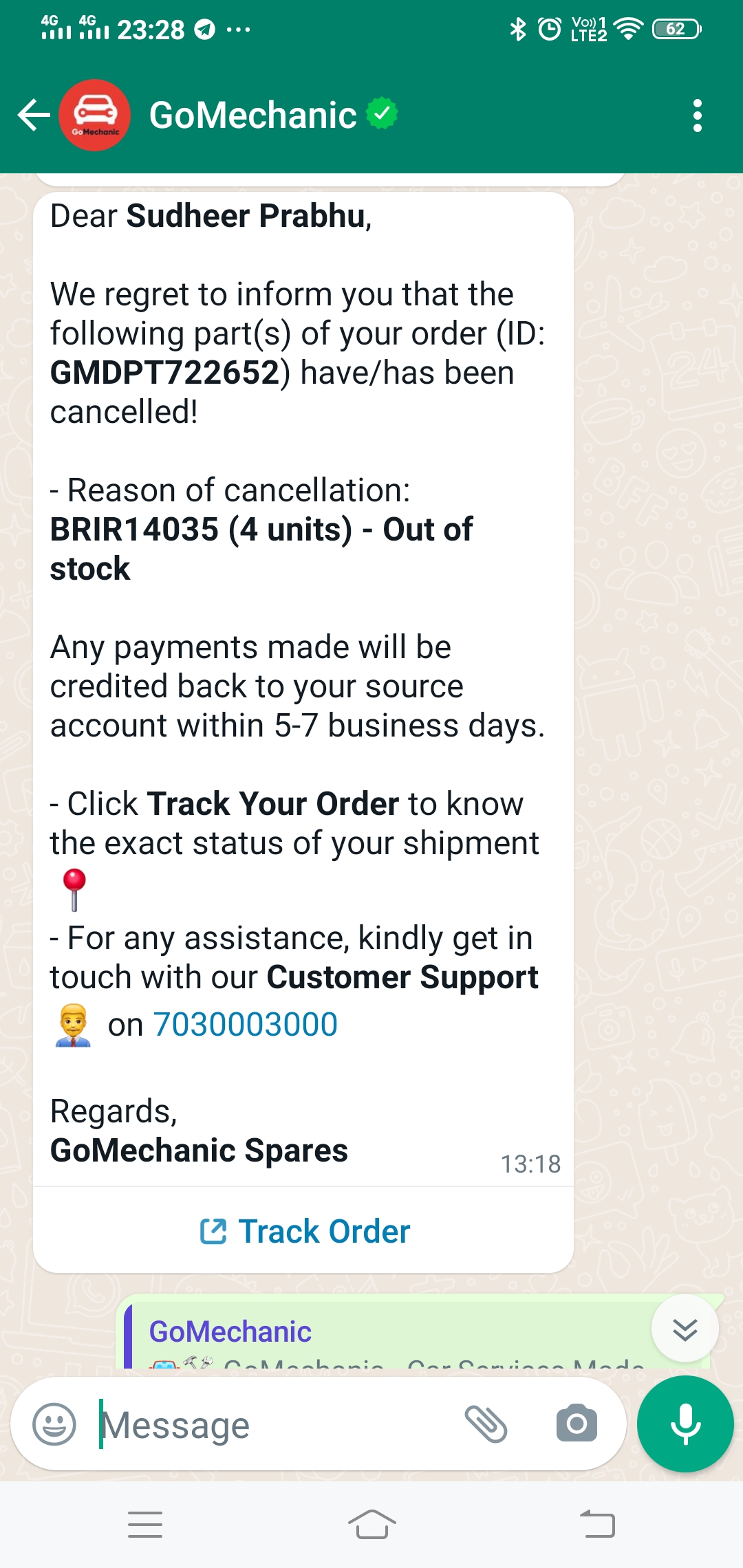
Task: Go to the system home screen
Action: point(371,1524)
